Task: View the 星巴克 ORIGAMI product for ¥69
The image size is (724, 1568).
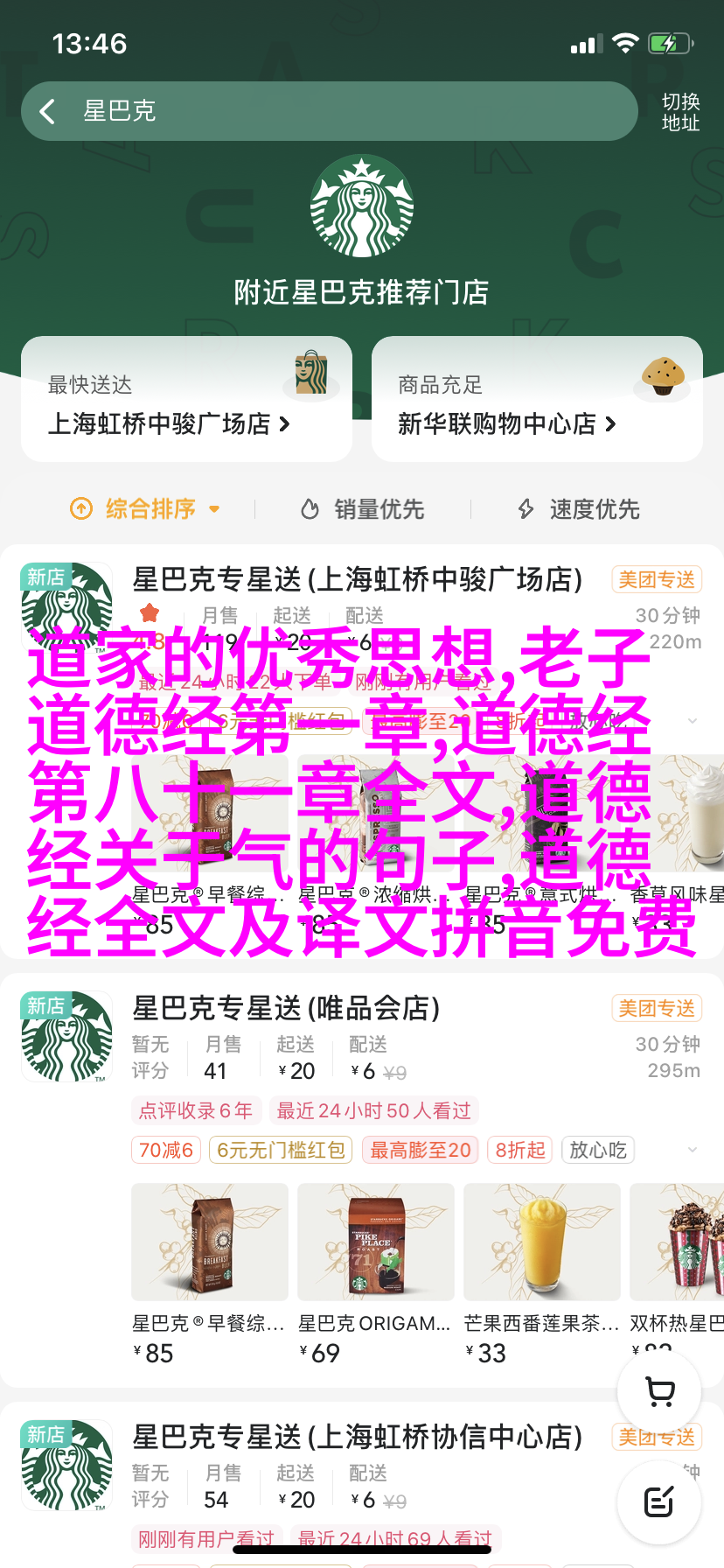Action: click(x=376, y=1242)
